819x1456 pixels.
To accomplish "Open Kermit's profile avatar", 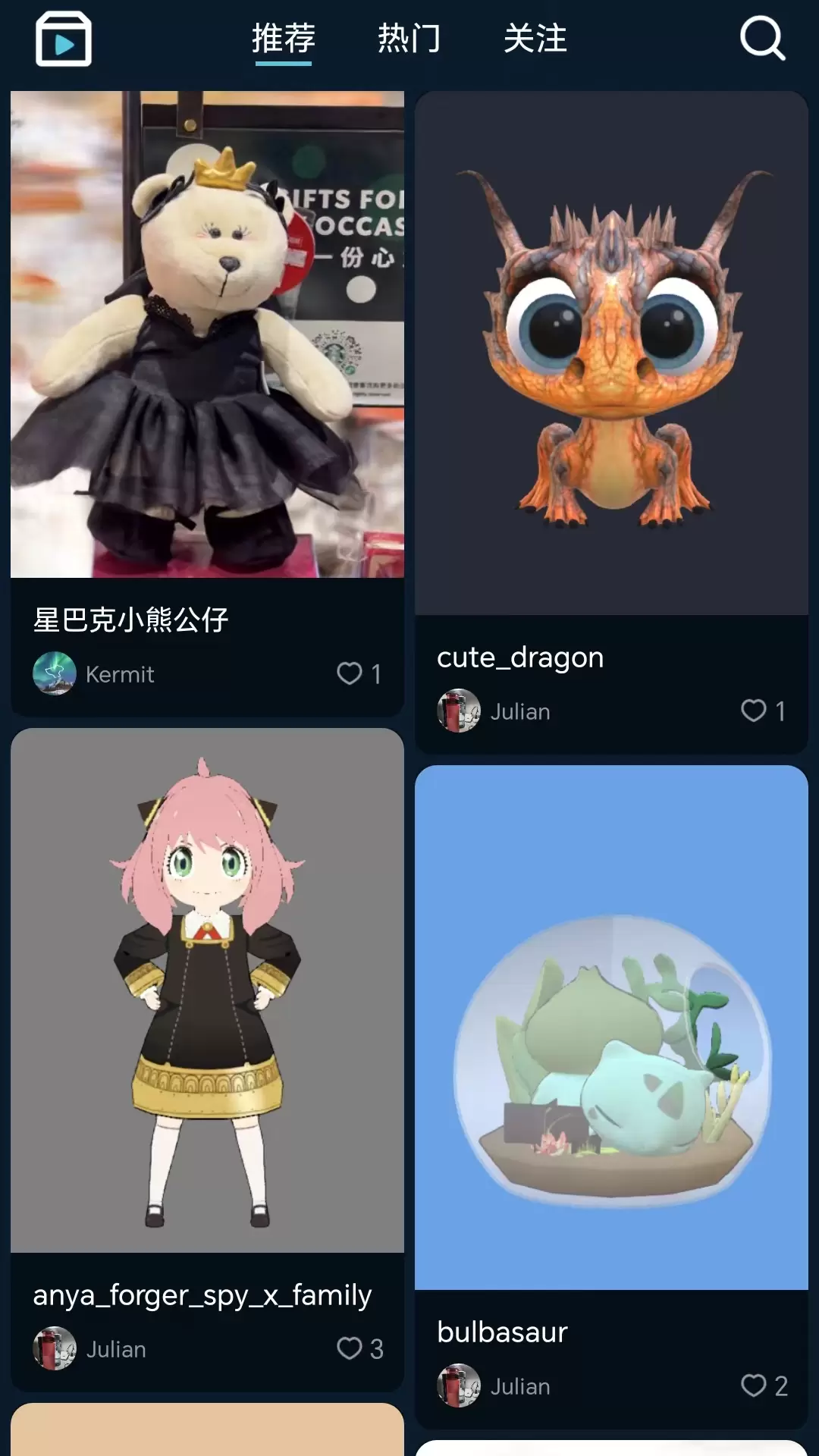I will [55, 673].
